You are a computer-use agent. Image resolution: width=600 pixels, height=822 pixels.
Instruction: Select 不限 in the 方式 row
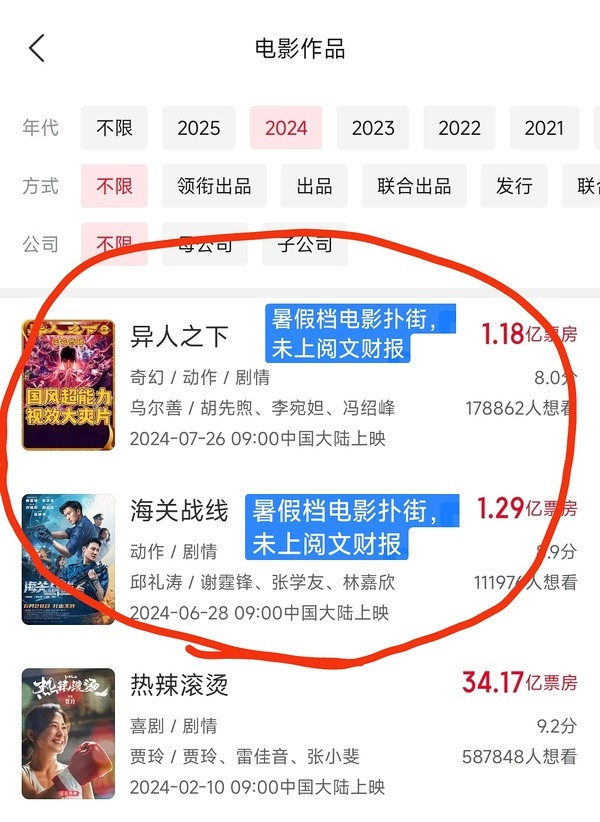115,186
